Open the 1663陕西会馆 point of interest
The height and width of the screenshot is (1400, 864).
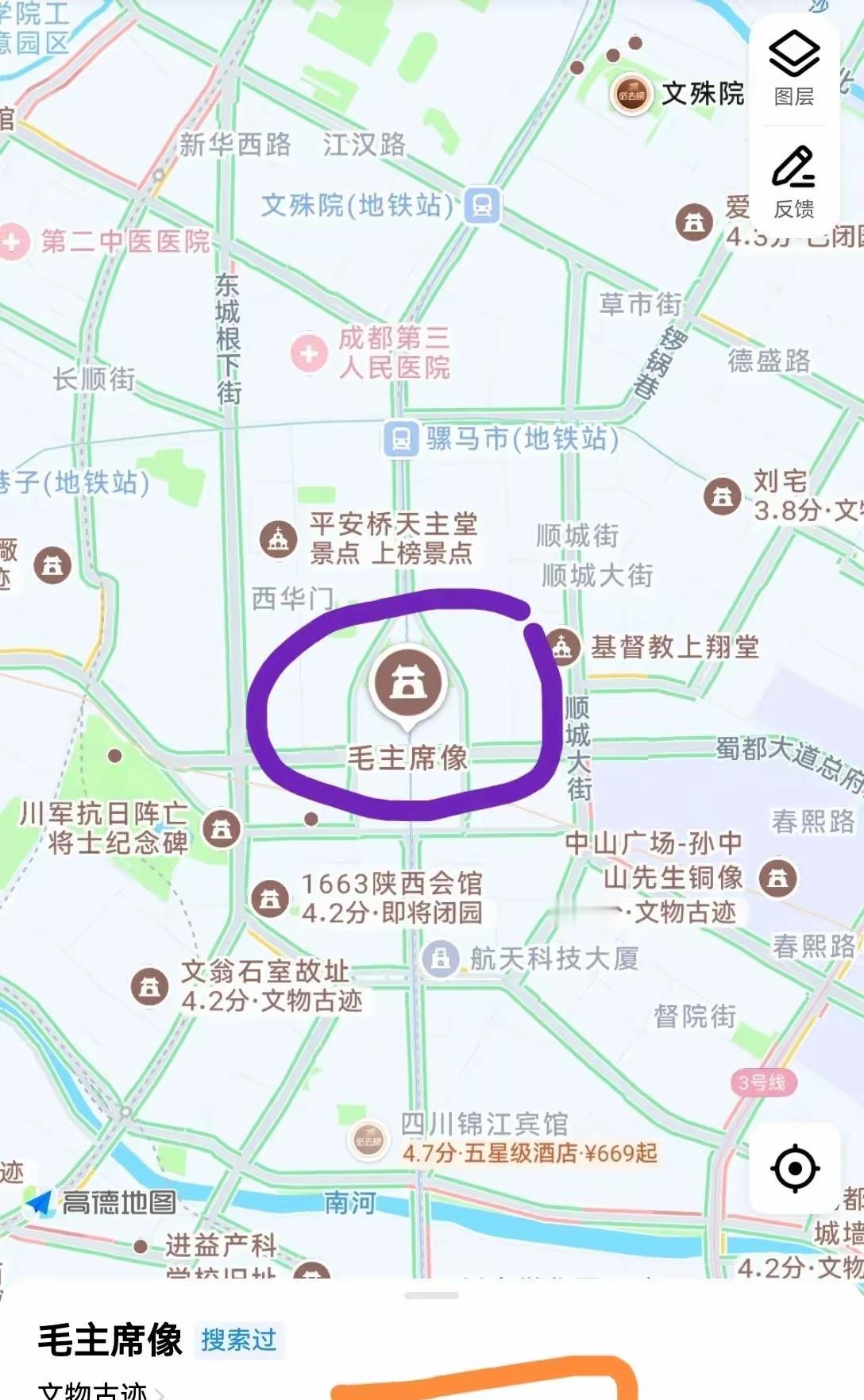coord(270,898)
